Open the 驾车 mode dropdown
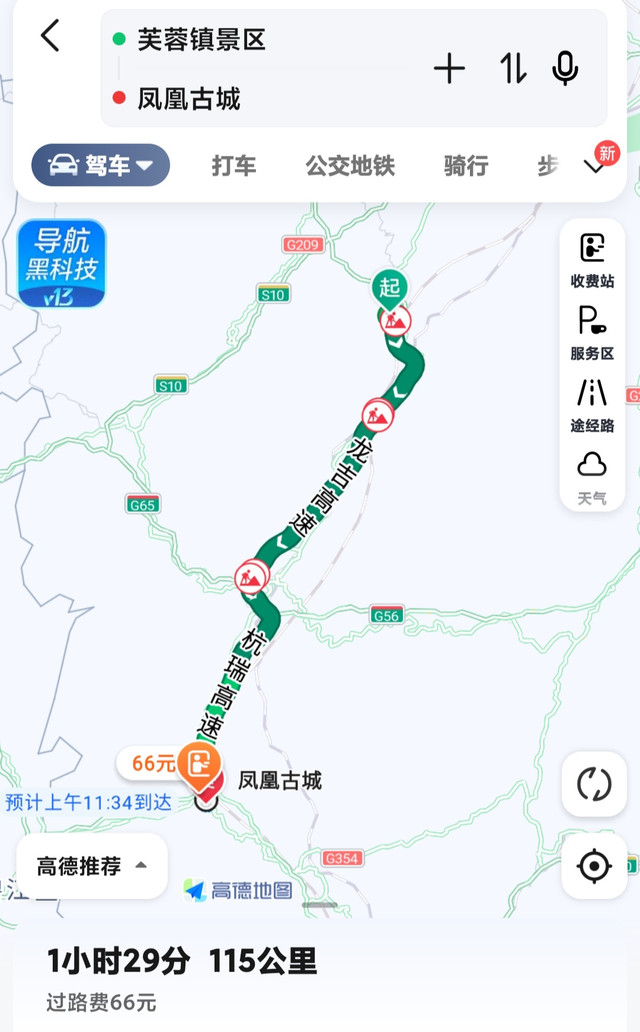 pos(100,165)
